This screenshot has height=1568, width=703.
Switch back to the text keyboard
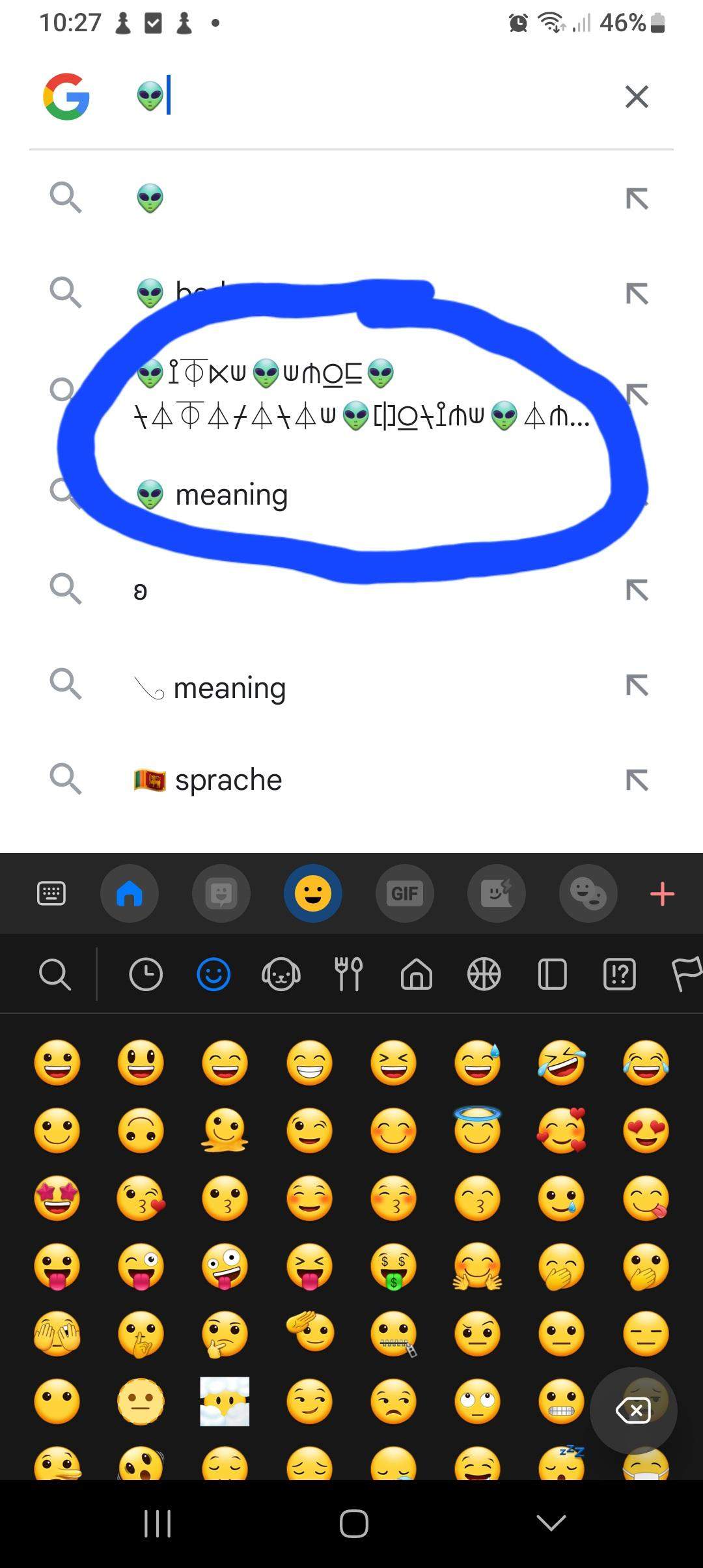coord(51,893)
